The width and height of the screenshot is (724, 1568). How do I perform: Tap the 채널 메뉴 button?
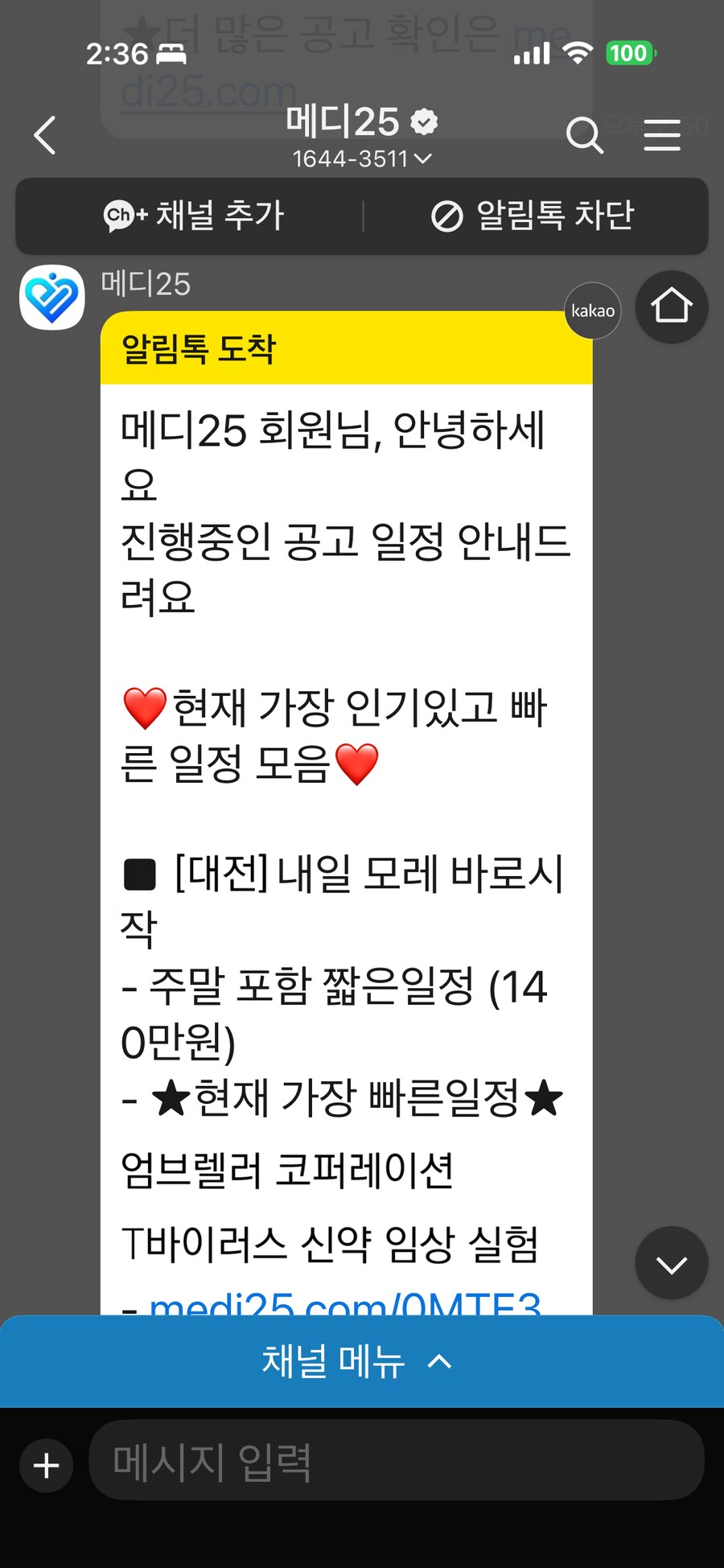(x=362, y=1361)
